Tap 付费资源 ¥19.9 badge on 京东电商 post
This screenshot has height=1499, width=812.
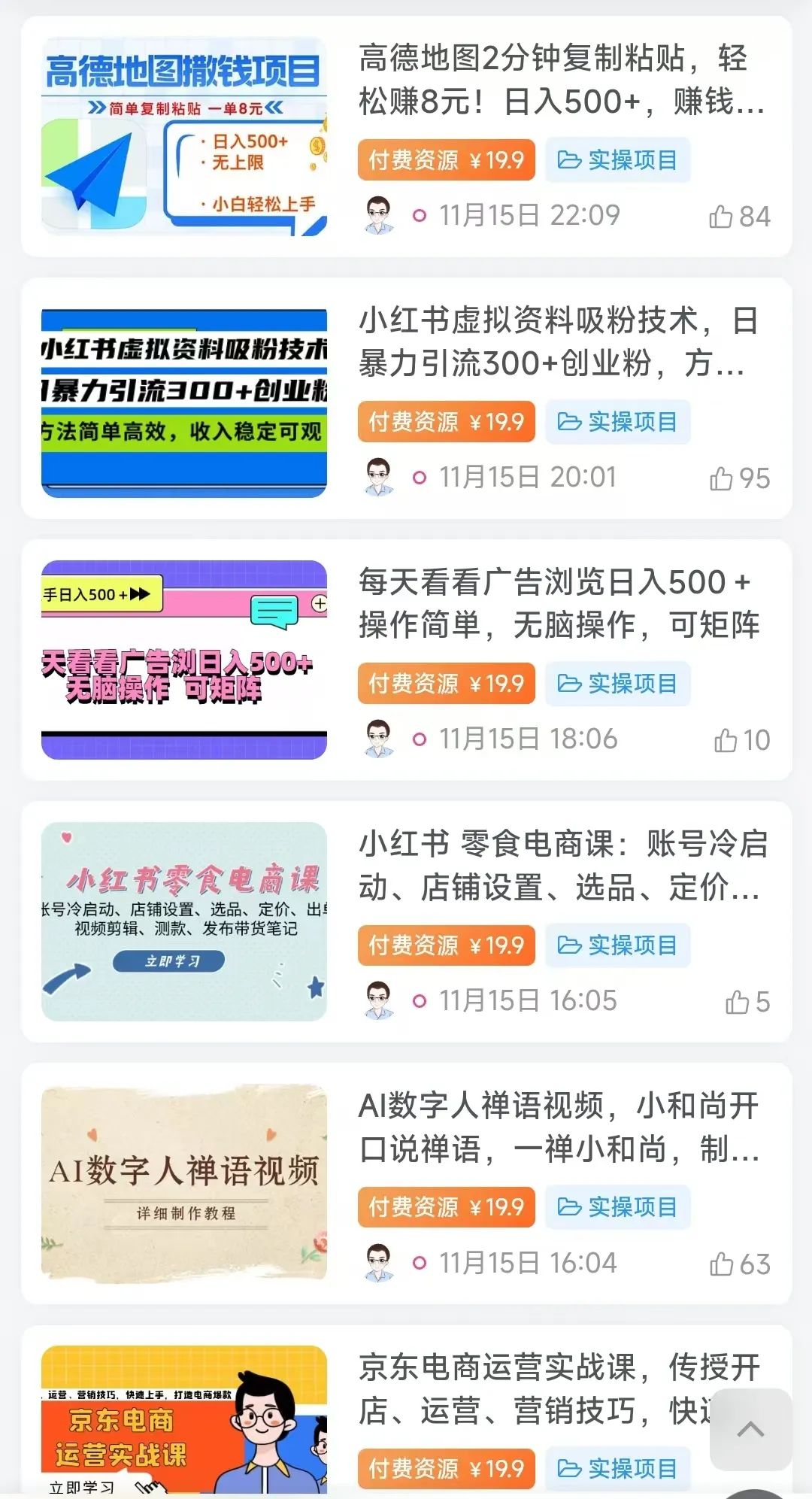pyautogui.click(x=446, y=1468)
